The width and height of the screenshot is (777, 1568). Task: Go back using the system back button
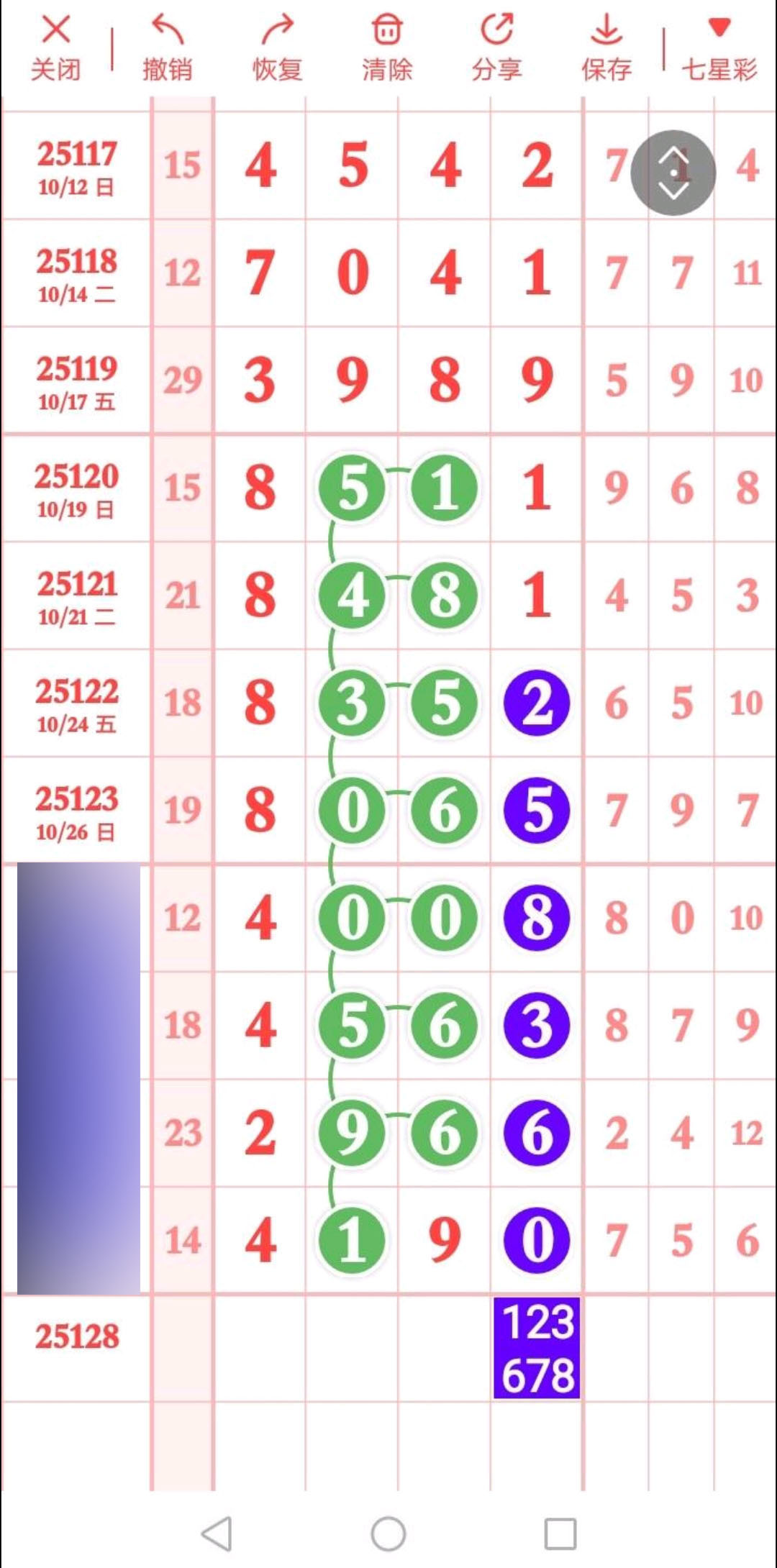click(216, 1533)
